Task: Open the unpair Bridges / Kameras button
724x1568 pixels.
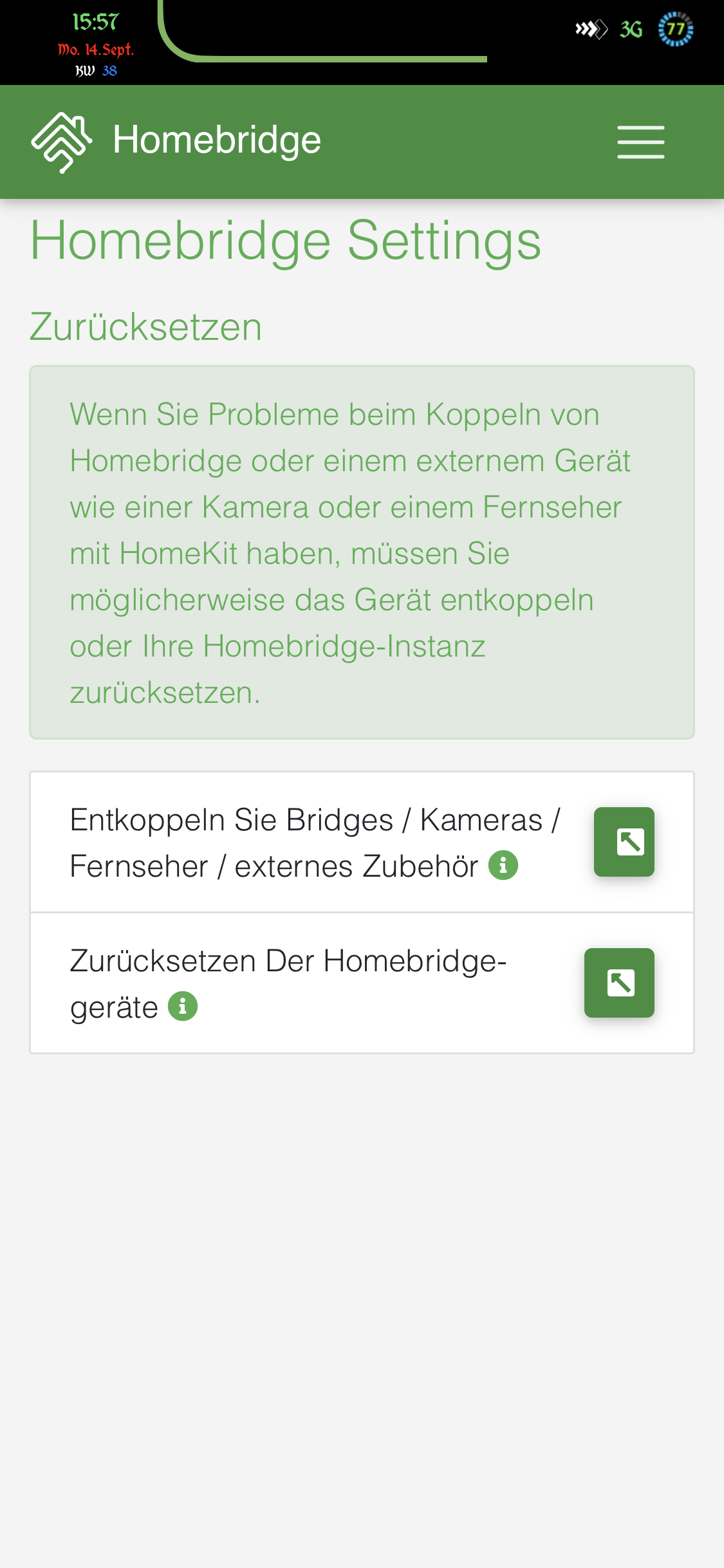Action: coord(624,841)
